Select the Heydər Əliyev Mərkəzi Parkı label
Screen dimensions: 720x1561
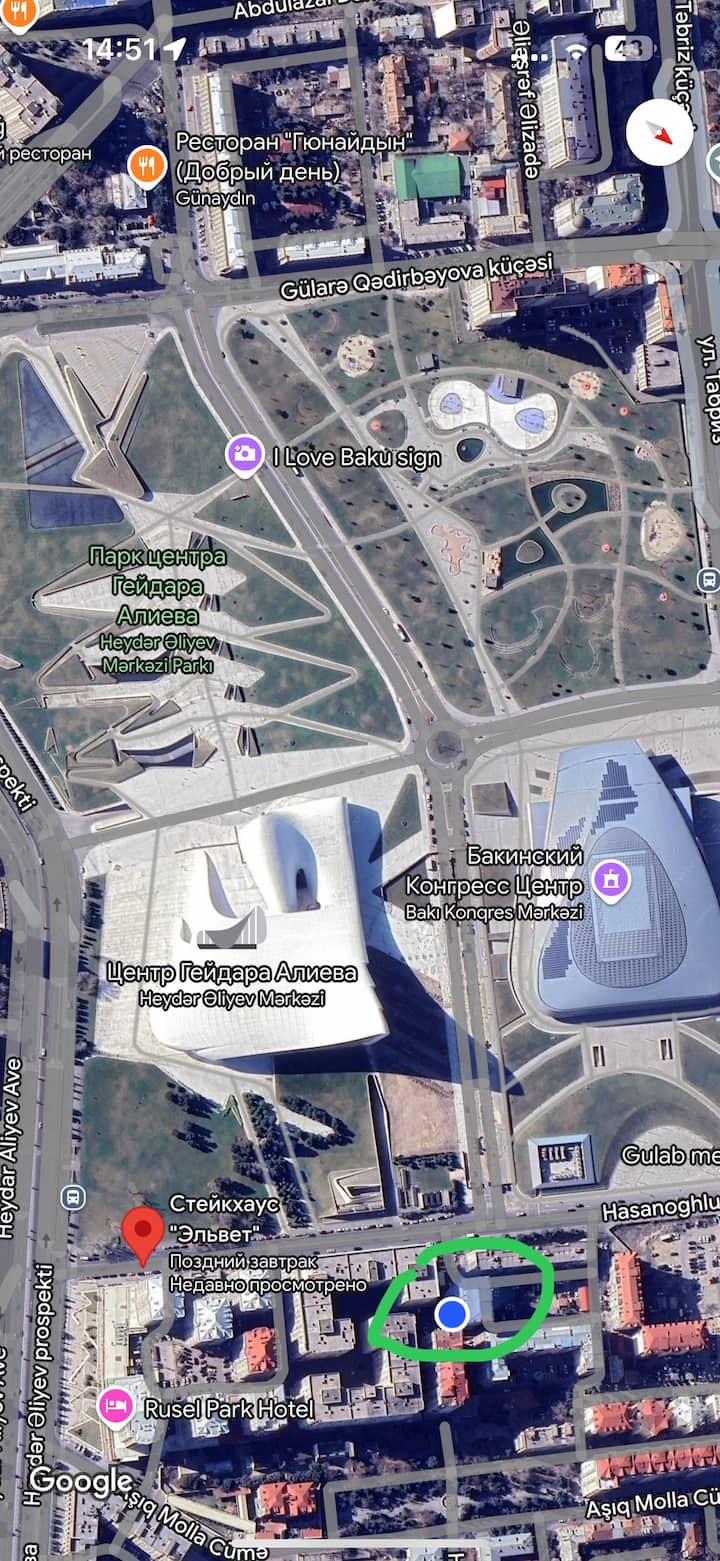pyautogui.click(x=158, y=610)
